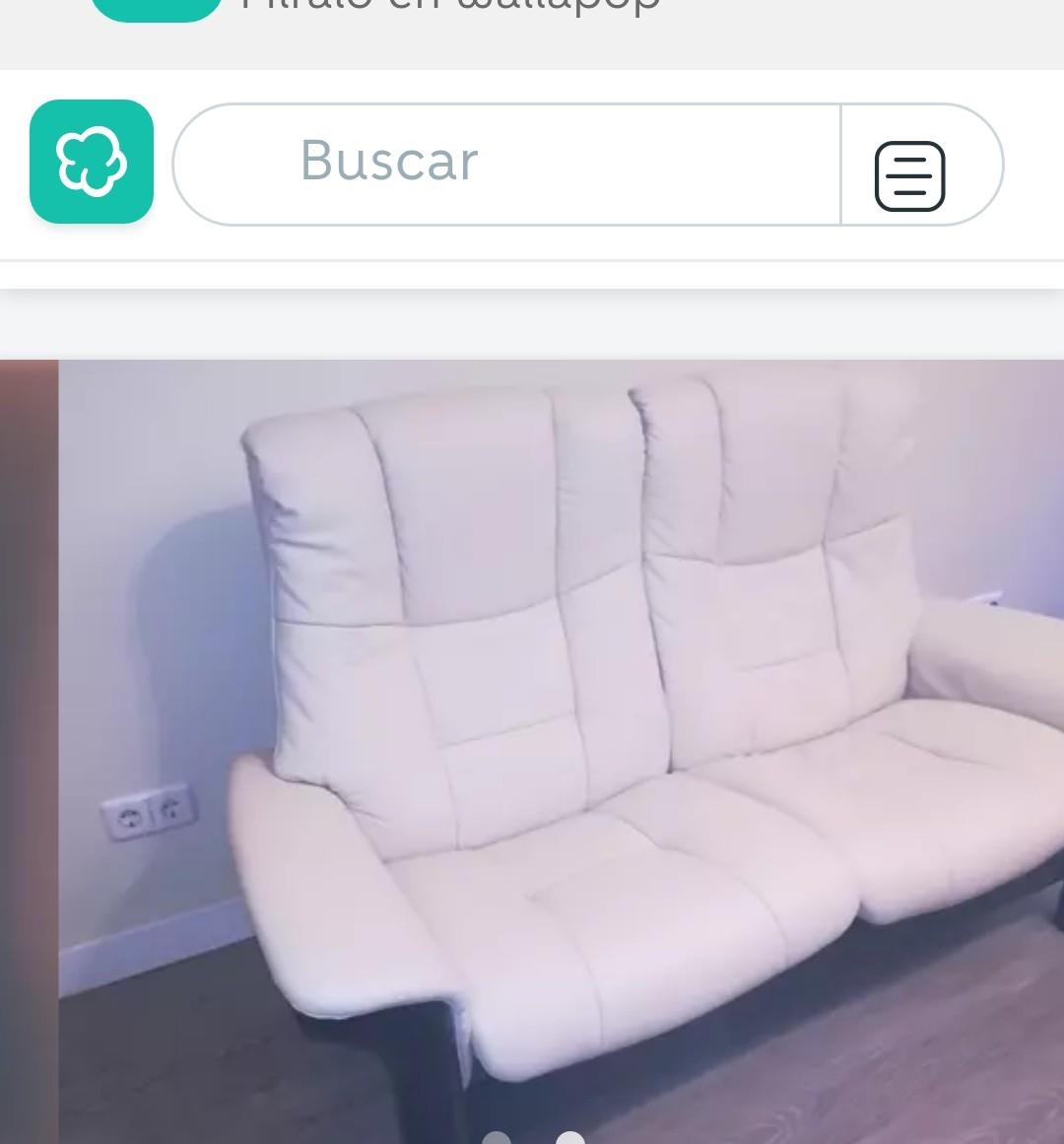Tap the Buscar search field

pos(507,164)
